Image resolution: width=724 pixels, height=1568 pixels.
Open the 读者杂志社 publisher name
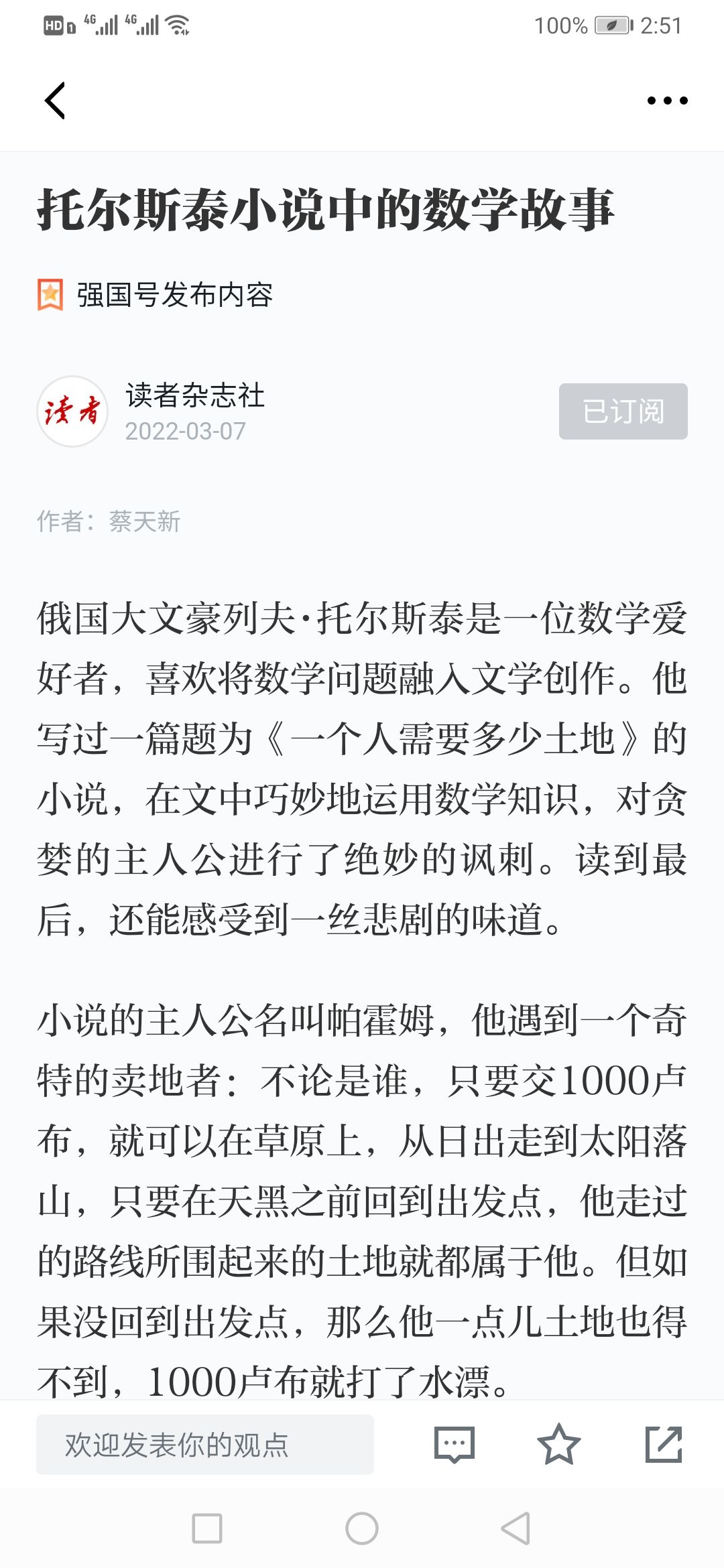coord(195,395)
